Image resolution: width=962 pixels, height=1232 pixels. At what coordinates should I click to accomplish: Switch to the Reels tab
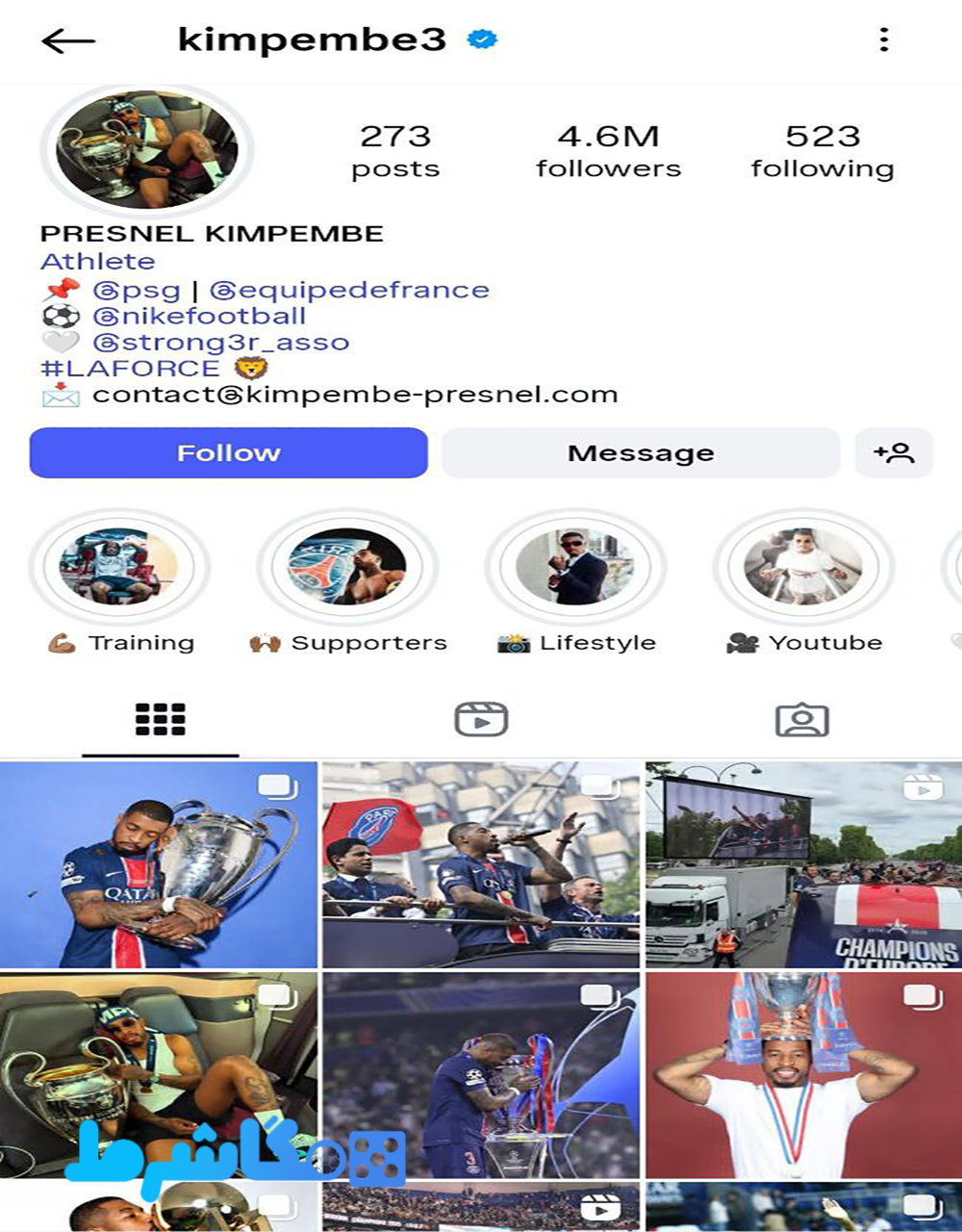tap(481, 719)
